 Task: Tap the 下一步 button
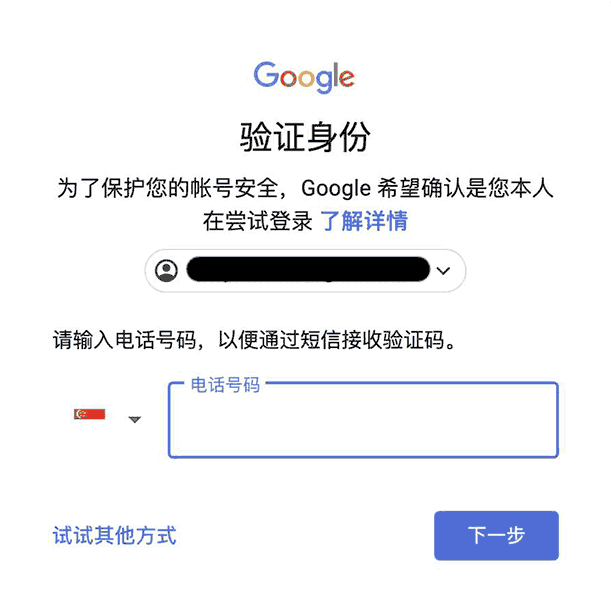click(x=496, y=536)
